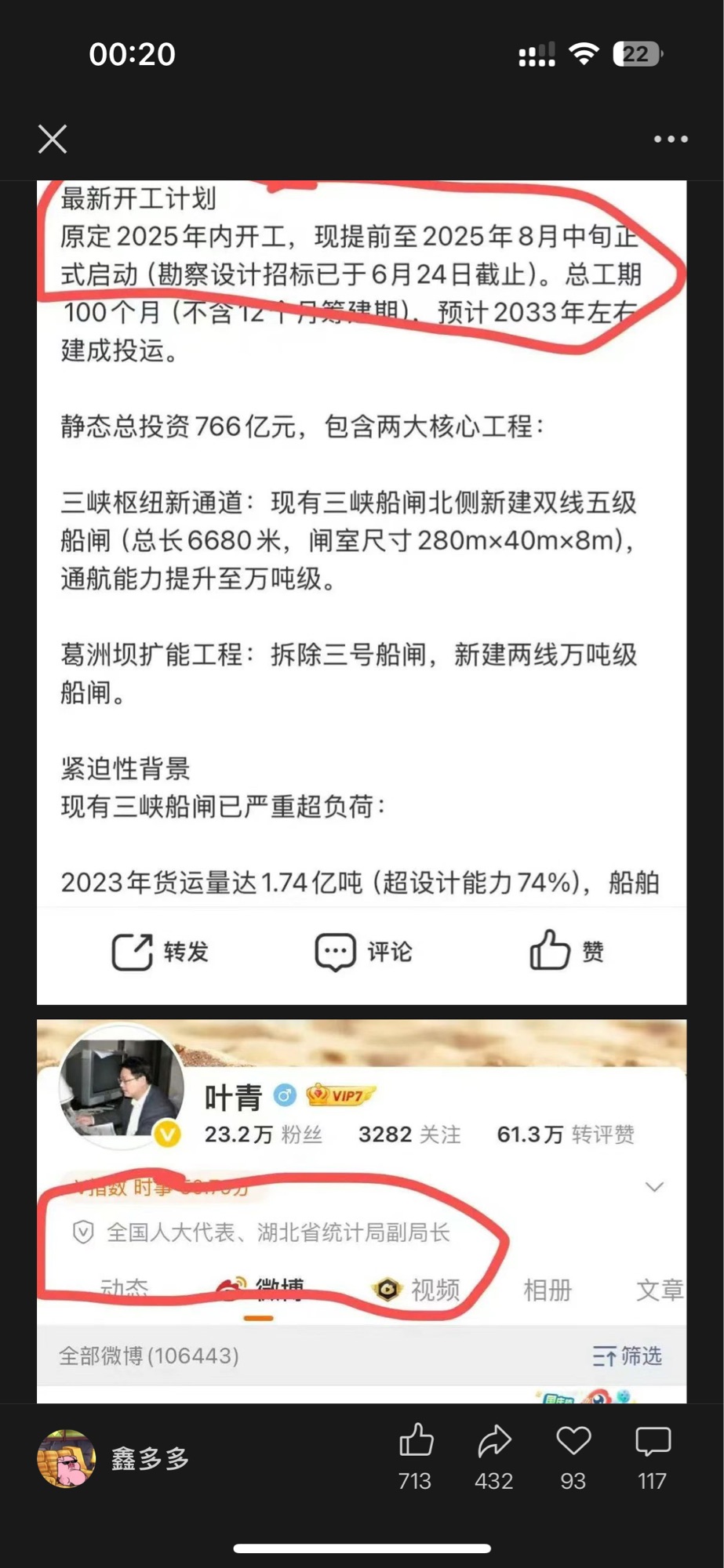Open the comments bubble showing 117
Viewport: 724px width, 1568px height.
(653, 1442)
